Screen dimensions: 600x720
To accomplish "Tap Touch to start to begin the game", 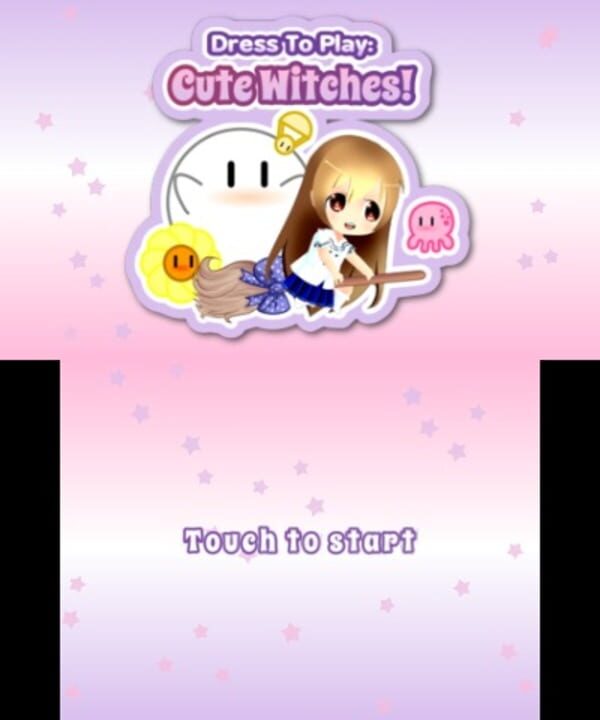I will (x=299, y=541).
